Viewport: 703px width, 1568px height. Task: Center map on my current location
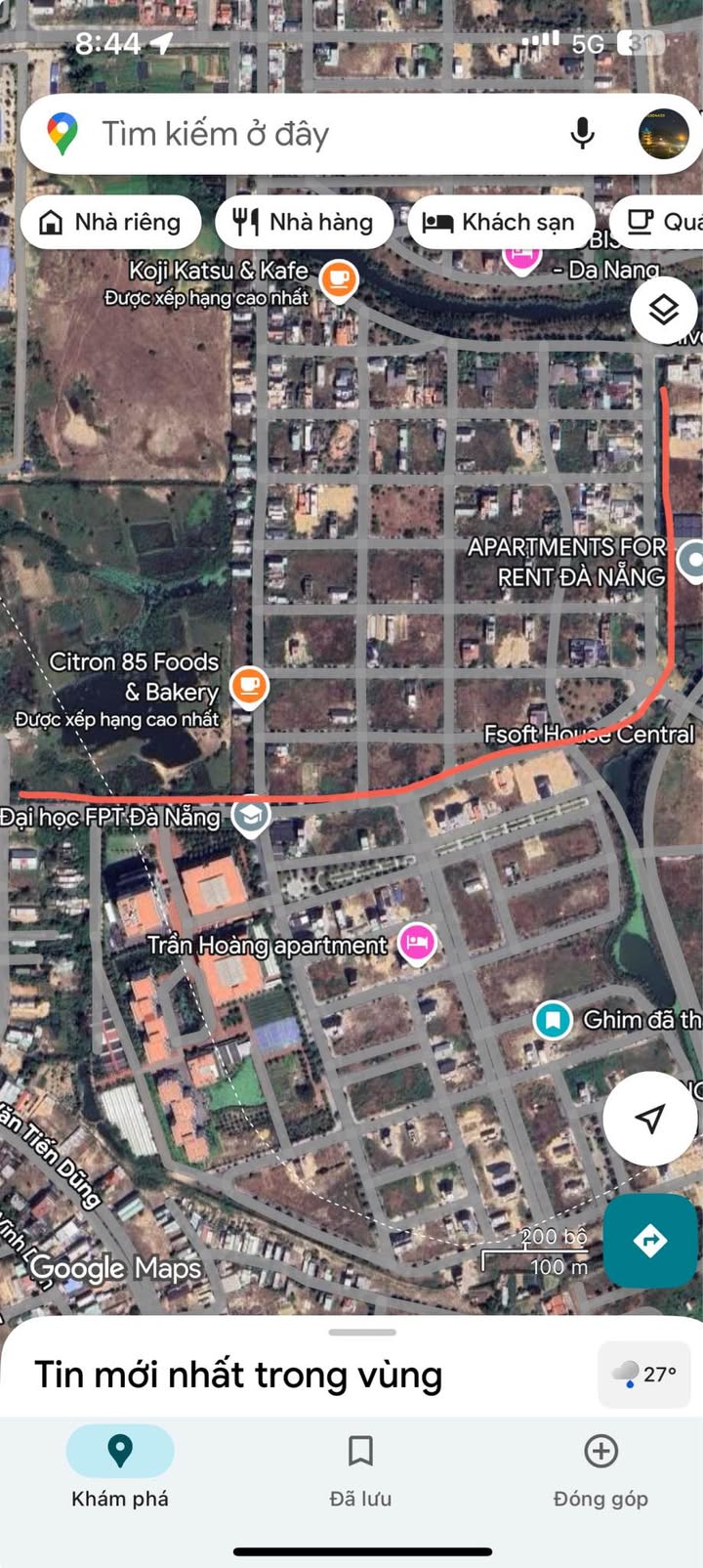tap(649, 1119)
